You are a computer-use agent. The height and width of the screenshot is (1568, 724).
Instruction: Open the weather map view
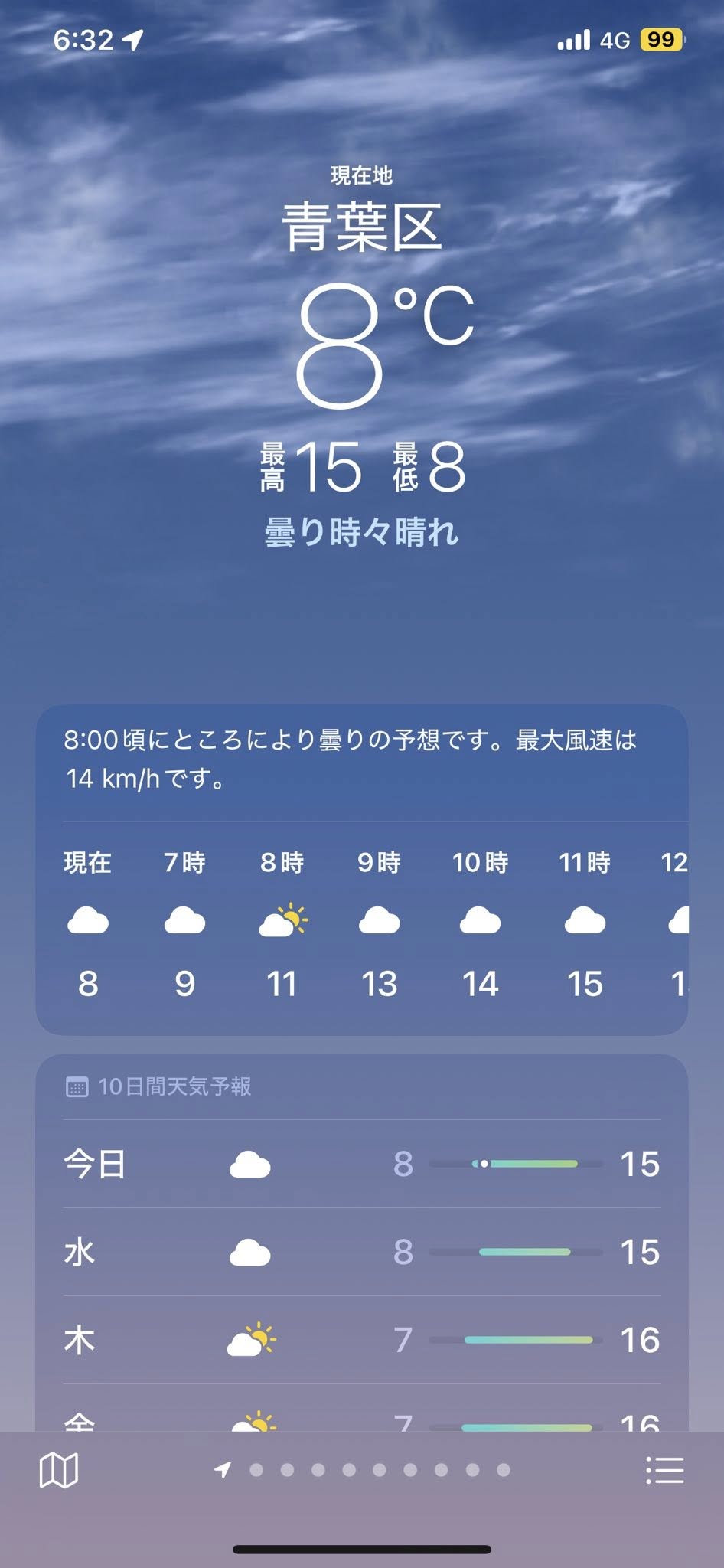click(59, 1470)
